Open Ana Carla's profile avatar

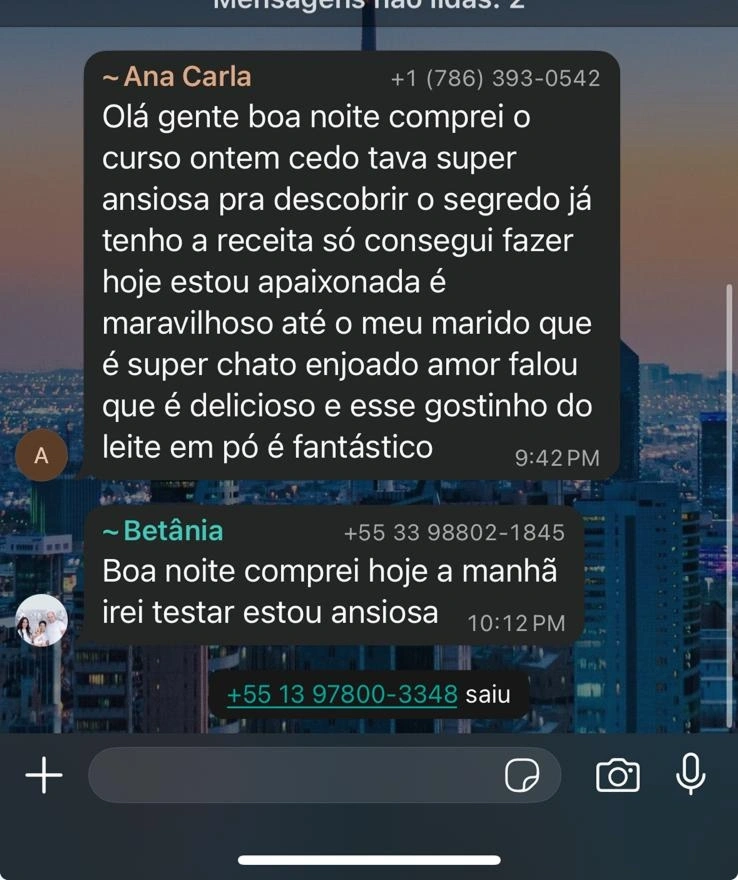(42, 456)
